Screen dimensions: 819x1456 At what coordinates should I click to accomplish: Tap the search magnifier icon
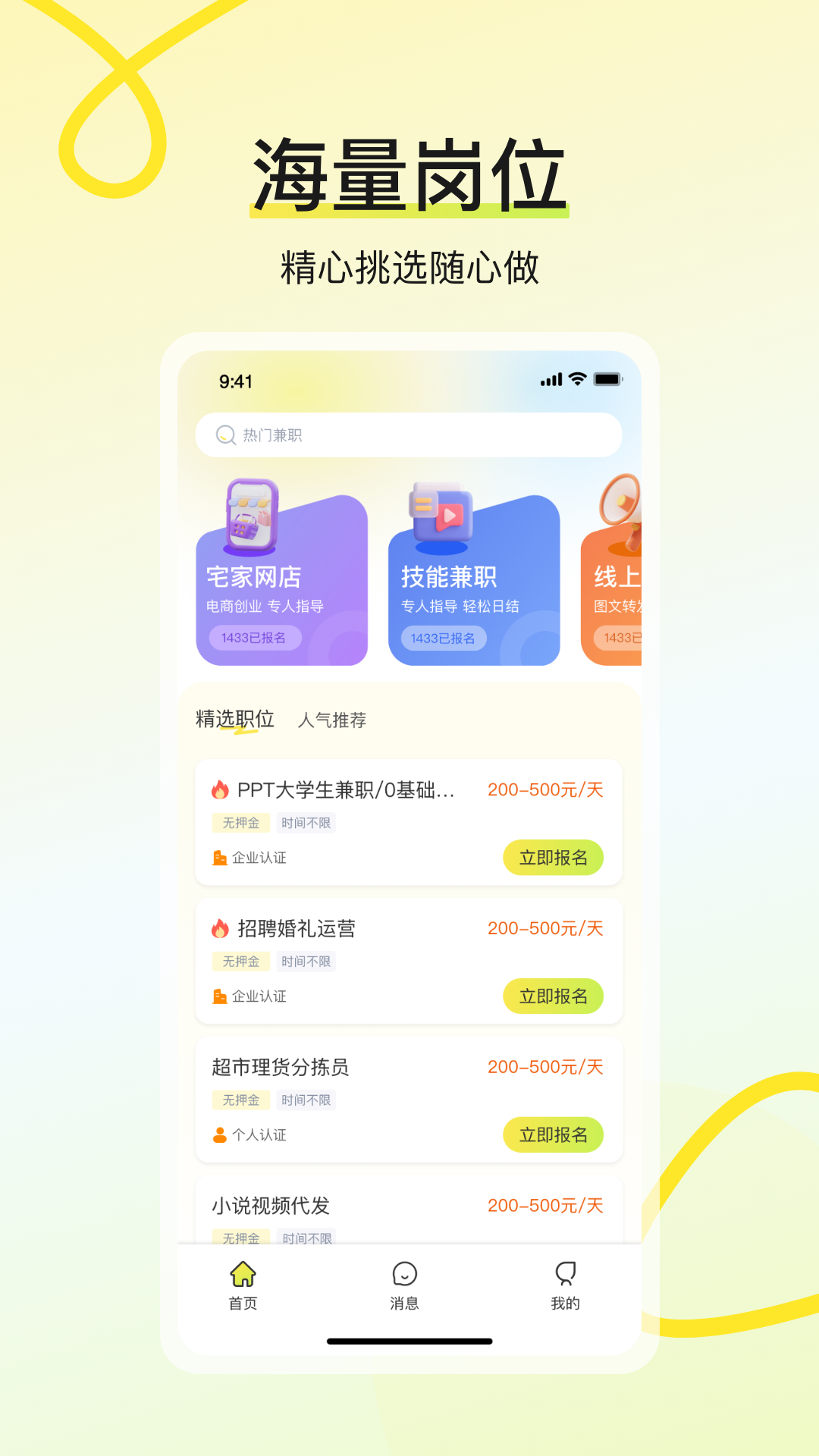(x=226, y=435)
